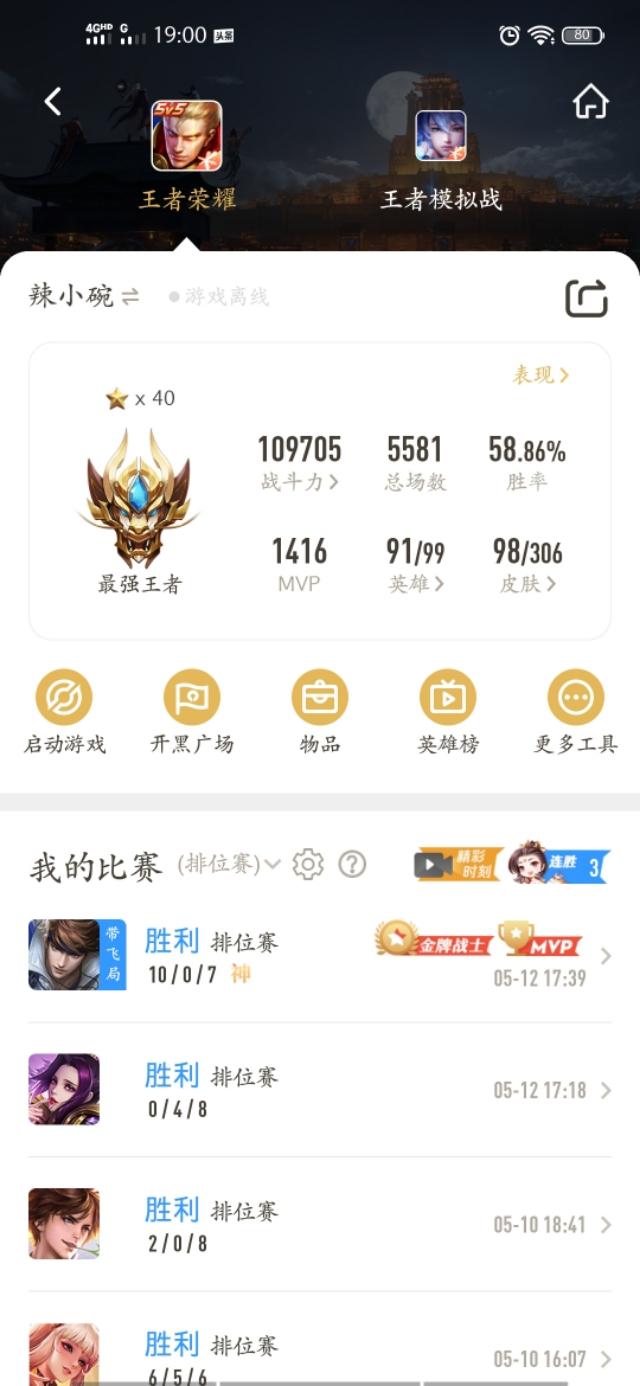The width and height of the screenshot is (640, 1386).
Task: View 战斗力 combat power details
Action: [x=299, y=482]
